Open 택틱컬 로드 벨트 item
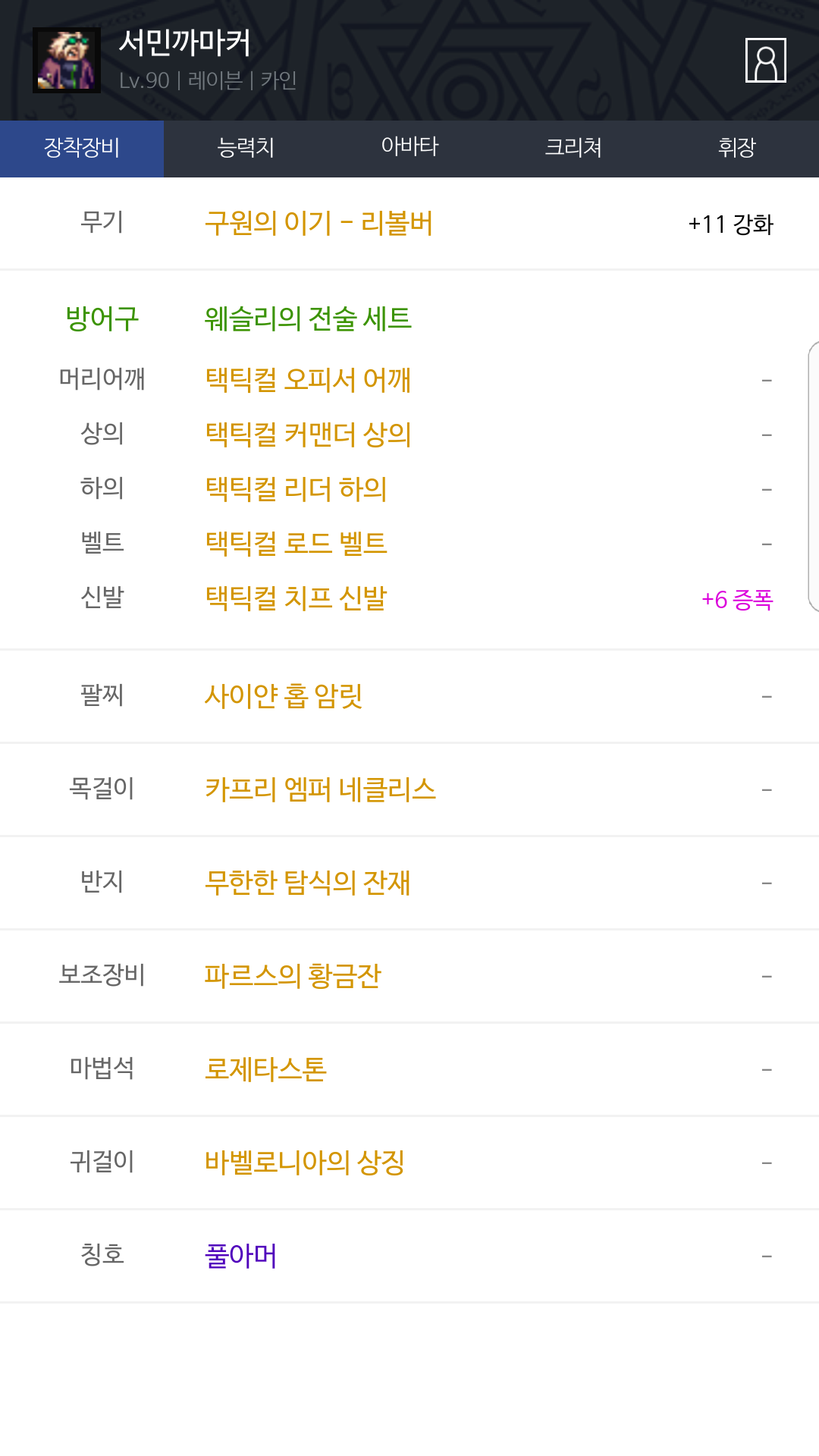Viewport: 819px width, 1456px height. click(296, 544)
